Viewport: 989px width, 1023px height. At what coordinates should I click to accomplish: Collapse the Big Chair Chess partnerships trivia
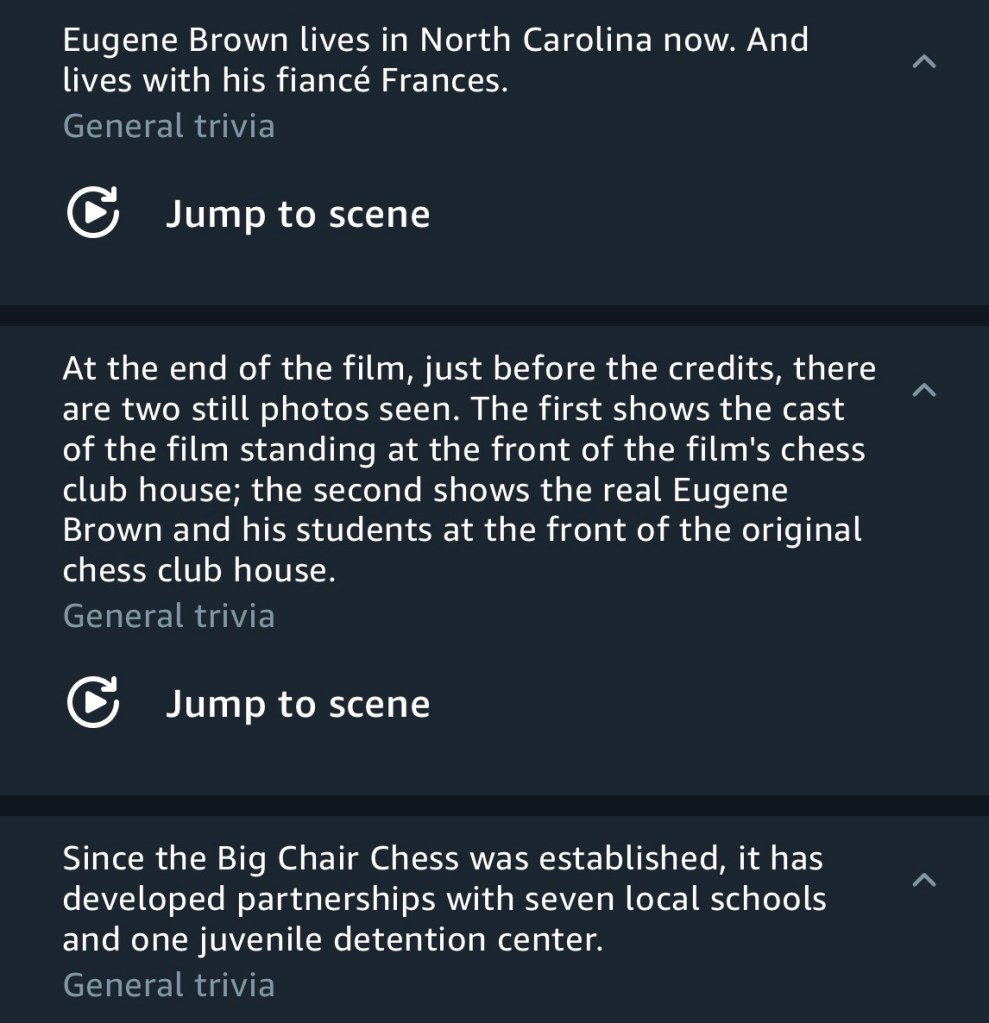(925, 880)
